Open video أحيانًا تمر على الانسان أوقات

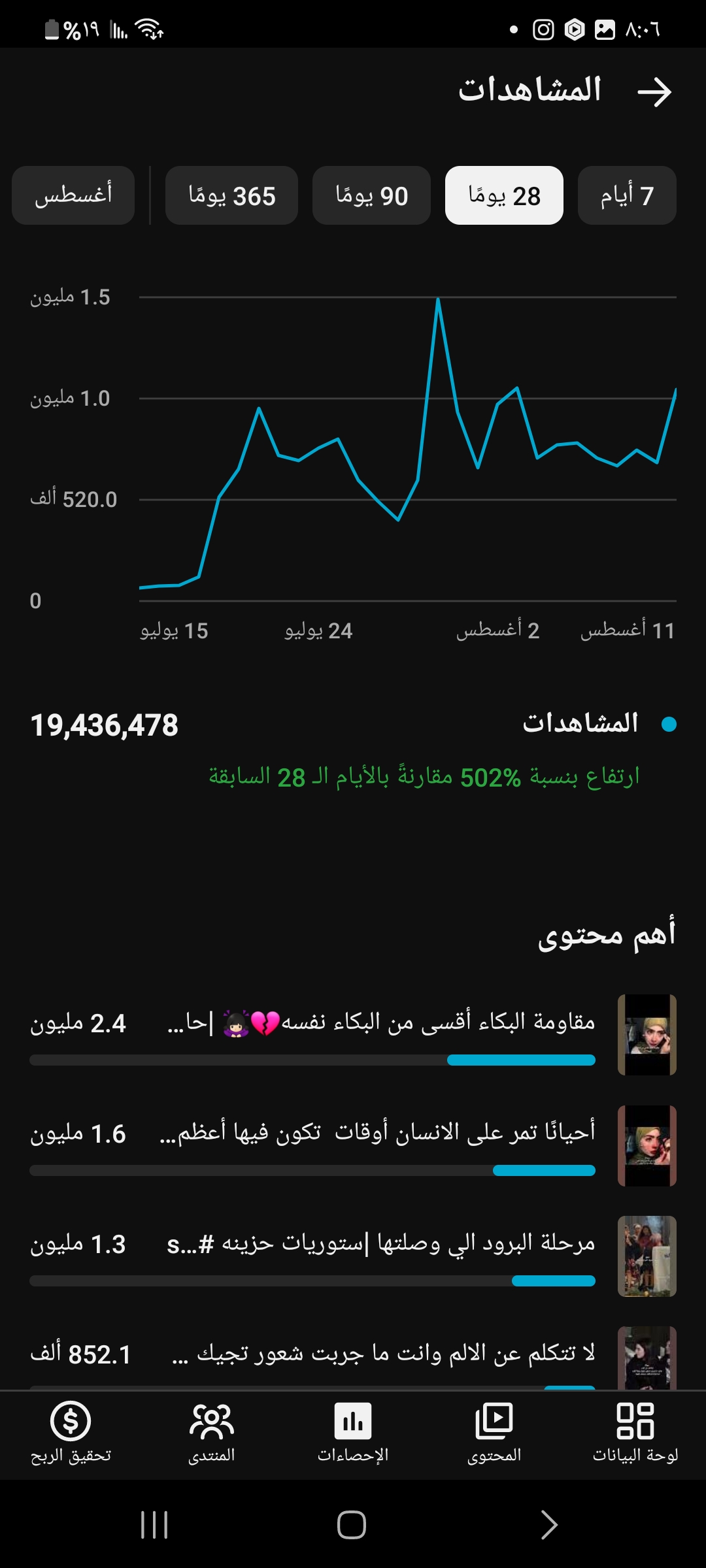353,1145
